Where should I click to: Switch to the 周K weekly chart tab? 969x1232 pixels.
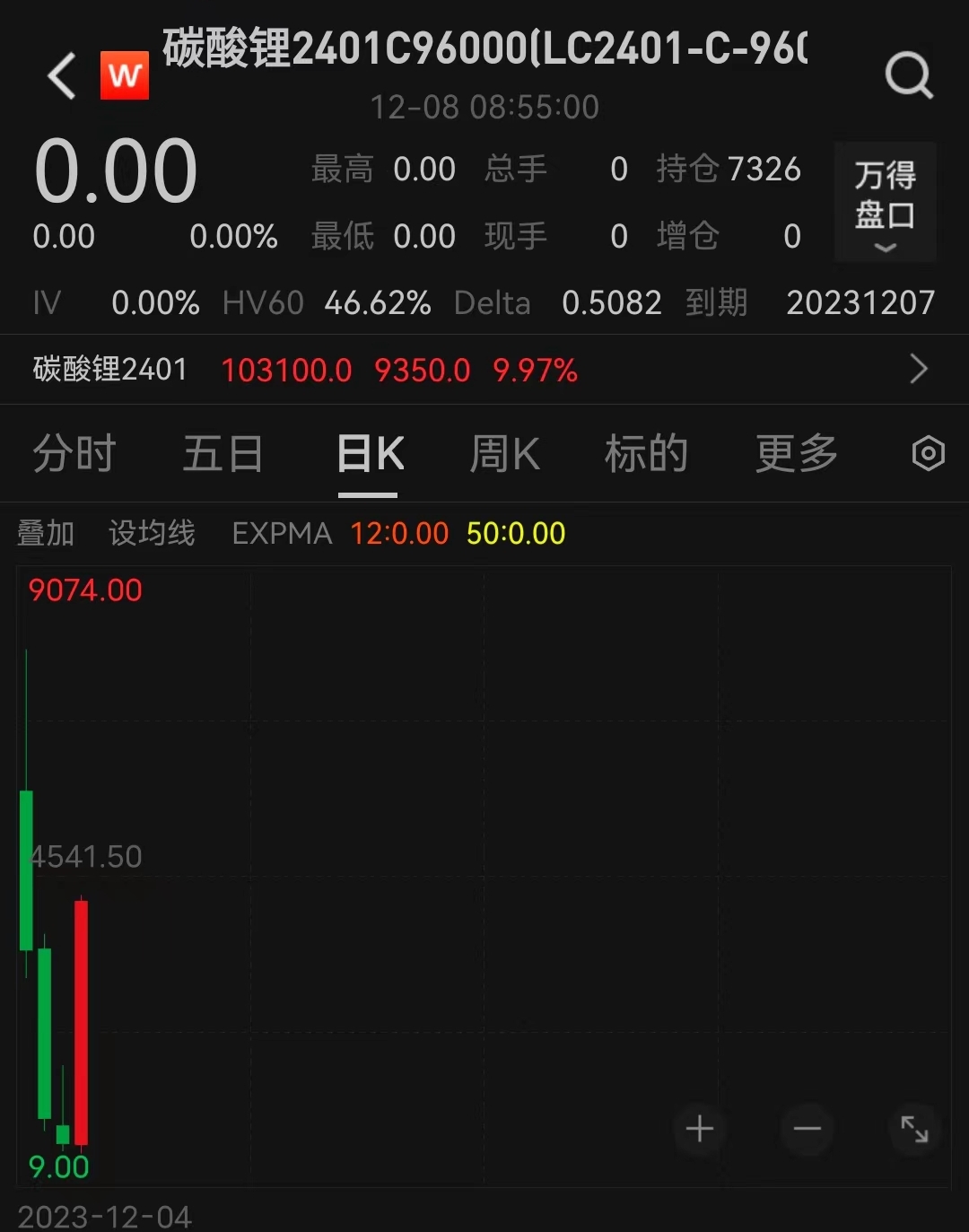[504, 454]
